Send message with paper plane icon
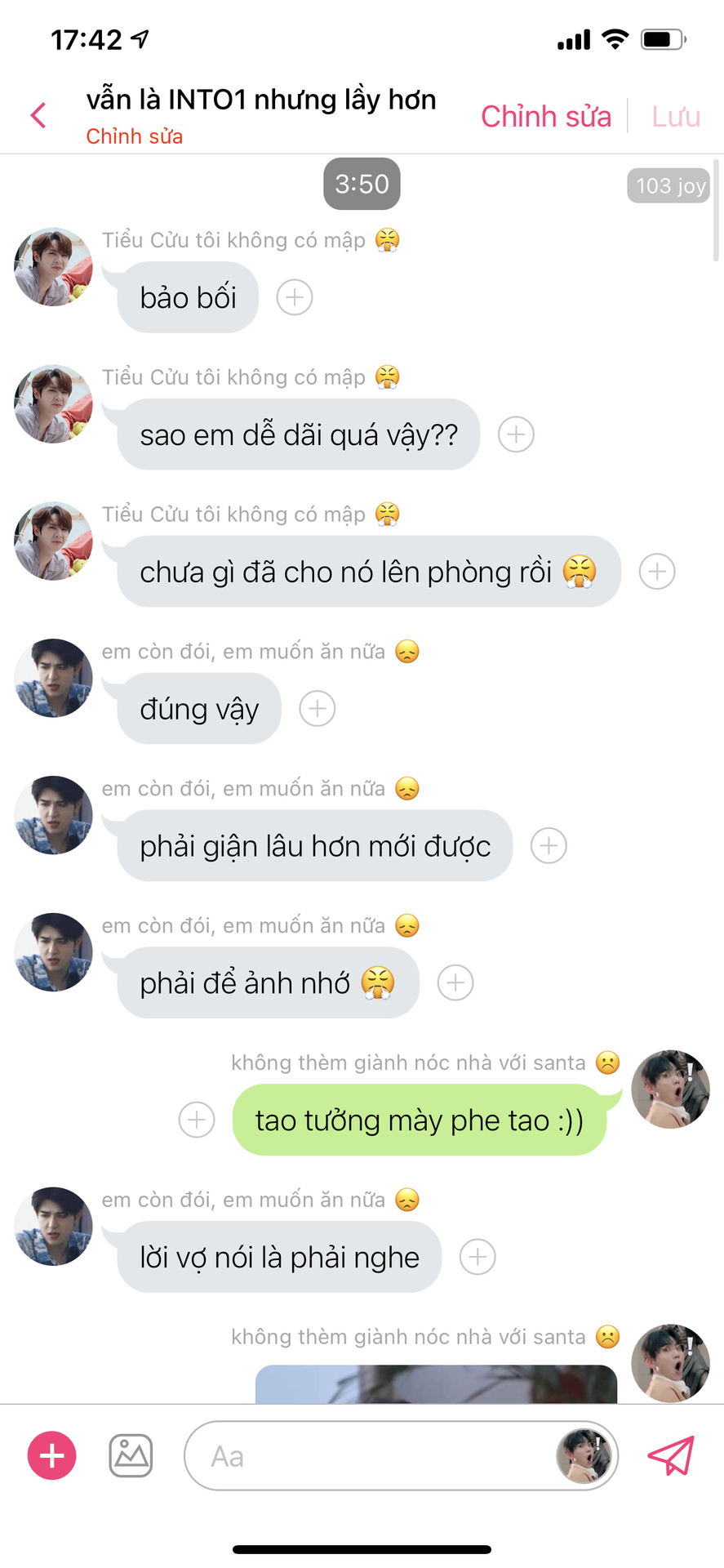The width and height of the screenshot is (724, 1568). 671,1455
